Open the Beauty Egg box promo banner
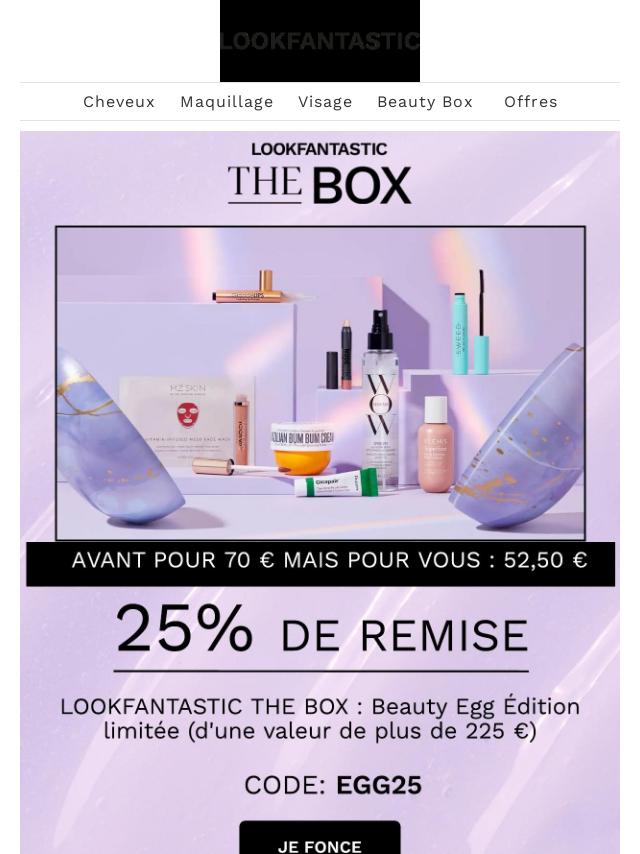This screenshot has width=640, height=854. tap(320, 400)
